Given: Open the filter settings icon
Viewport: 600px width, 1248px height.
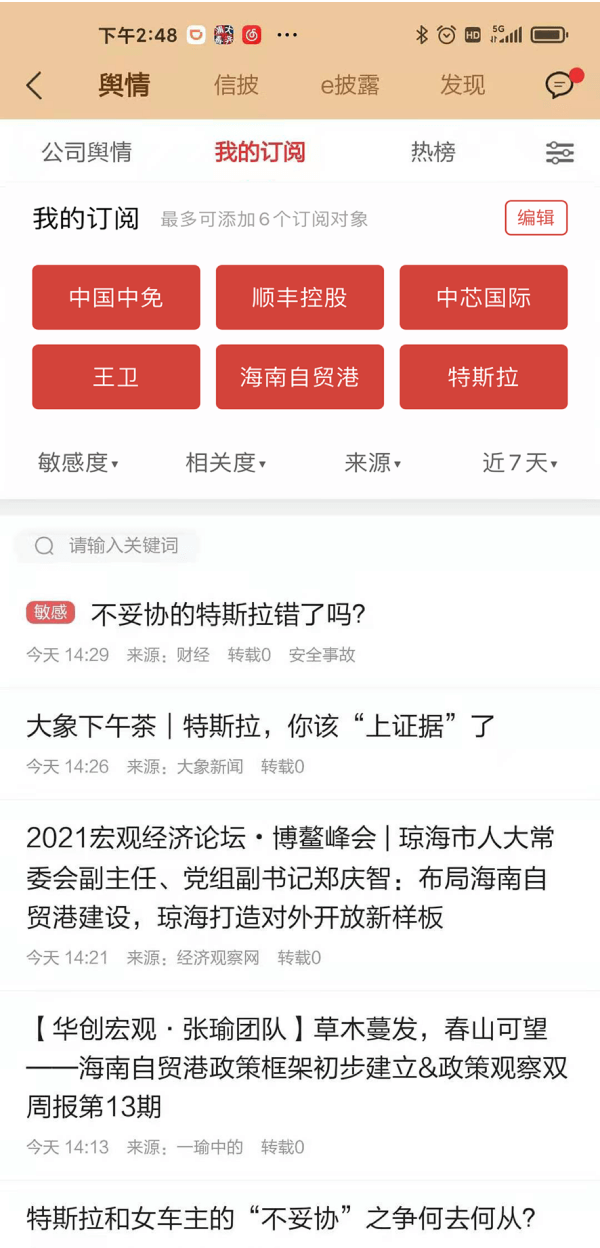Looking at the screenshot, I should click(x=559, y=152).
